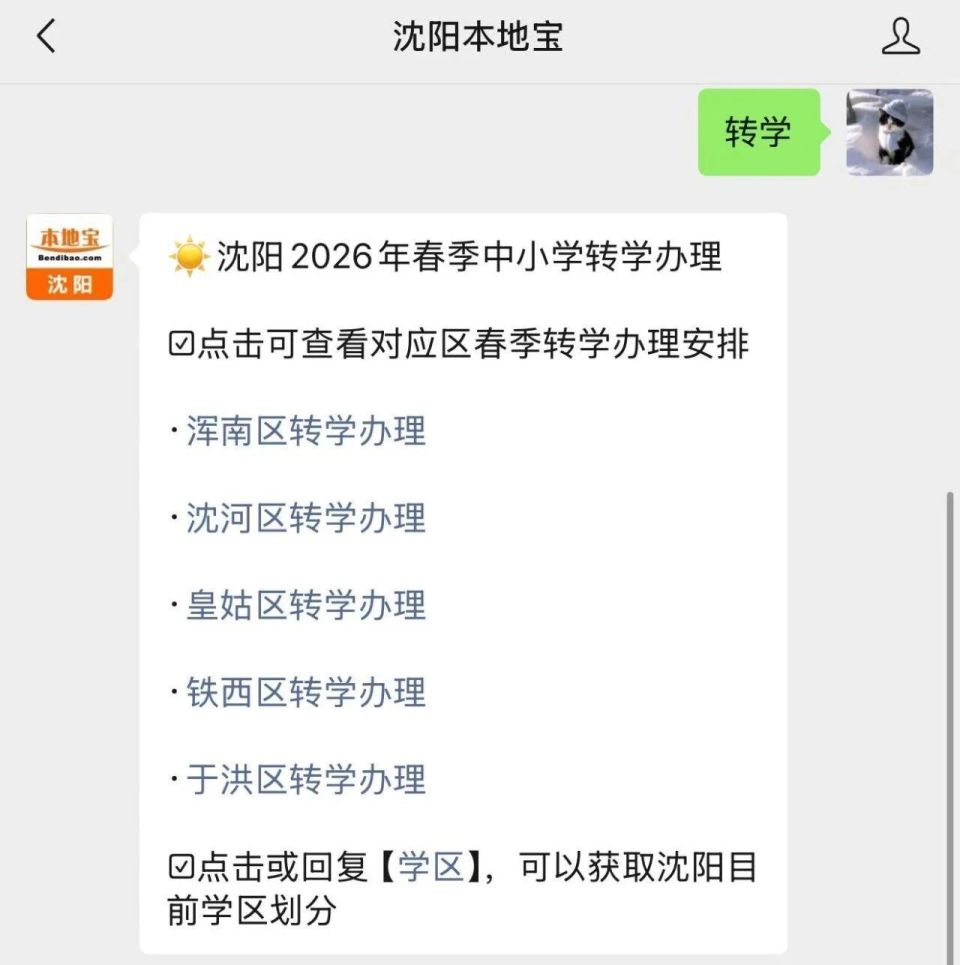Open 铁西区转学办理 link

coord(304,692)
